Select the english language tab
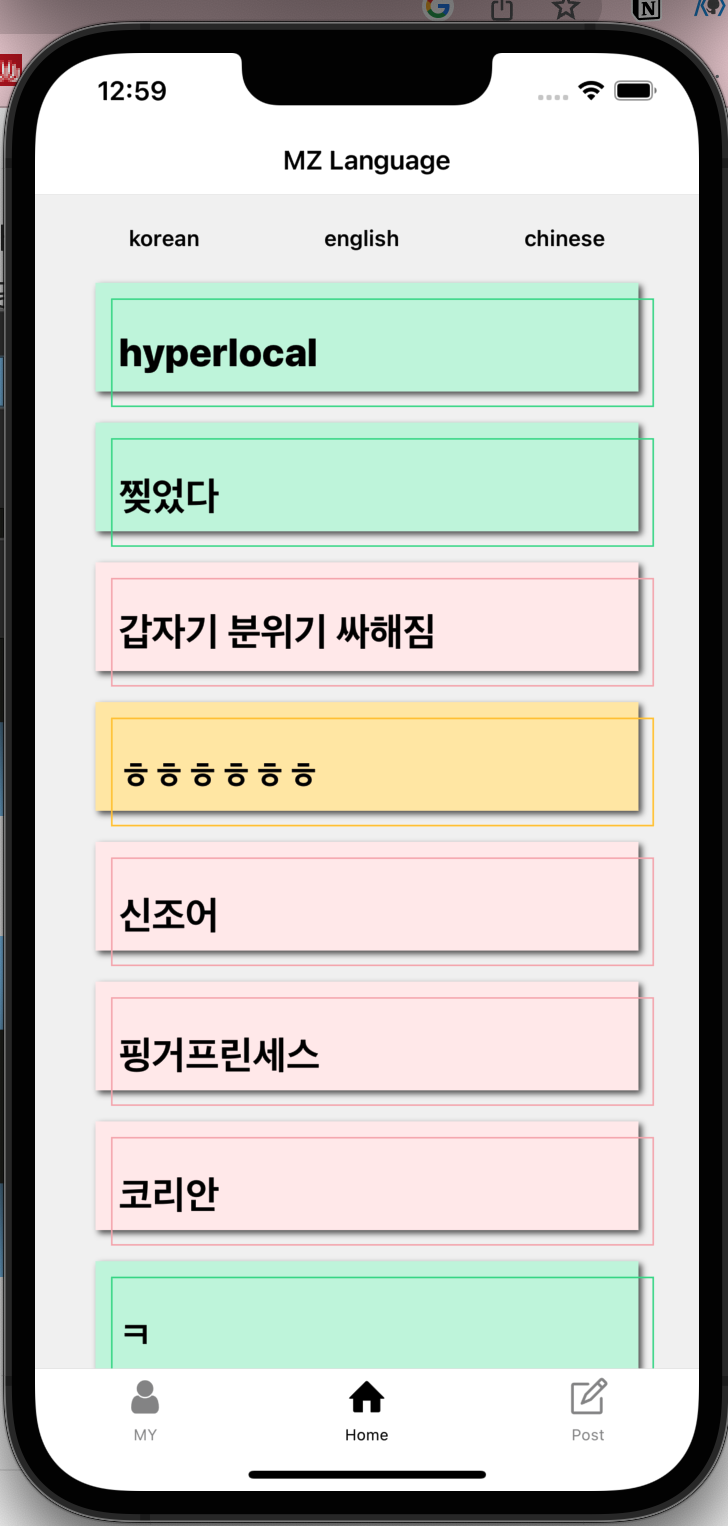Viewport: 728px width, 1526px height. [361, 239]
